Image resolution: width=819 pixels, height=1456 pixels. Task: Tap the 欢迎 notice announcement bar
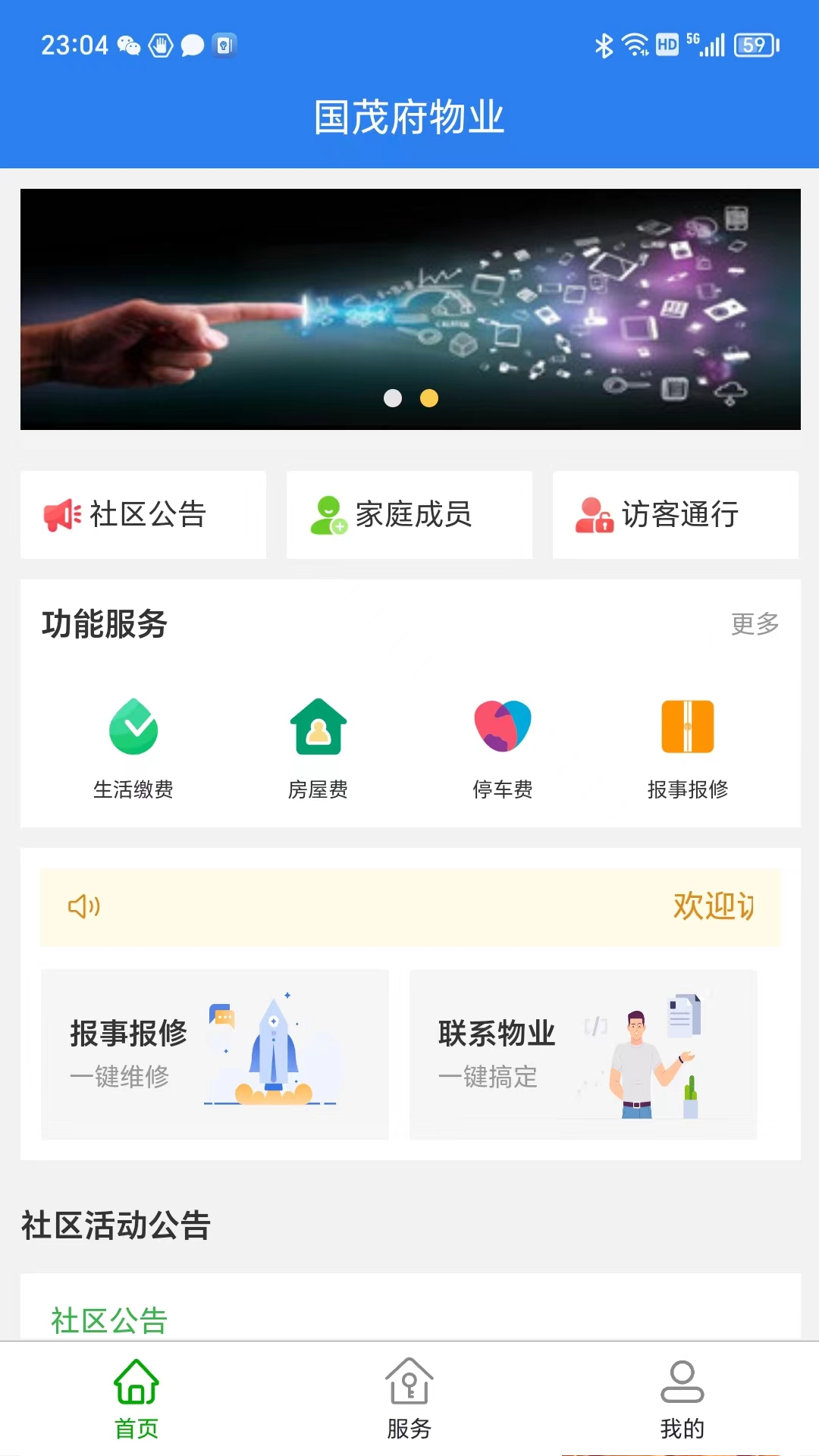pos(409,907)
